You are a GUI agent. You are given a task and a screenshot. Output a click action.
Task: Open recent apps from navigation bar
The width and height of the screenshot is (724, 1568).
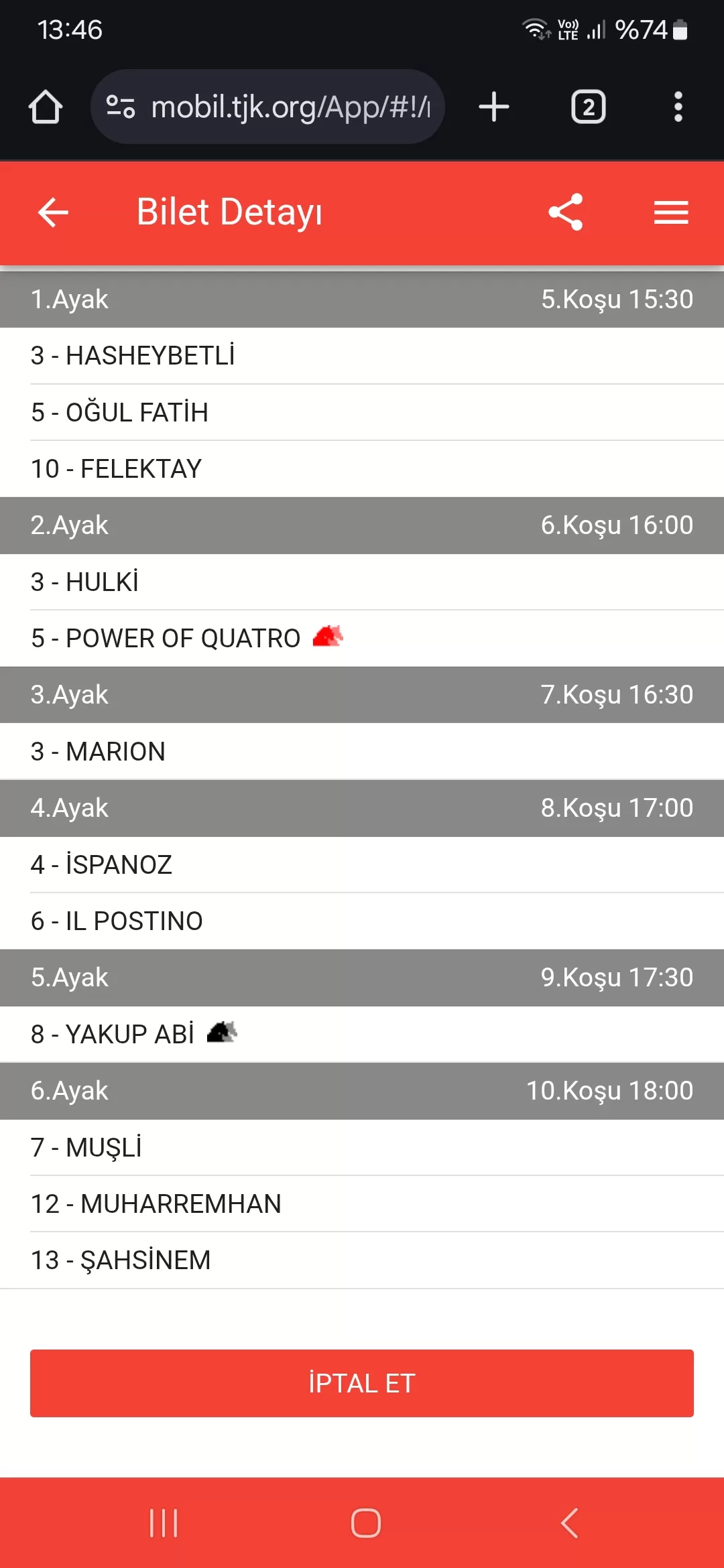tap(164, 1523)
